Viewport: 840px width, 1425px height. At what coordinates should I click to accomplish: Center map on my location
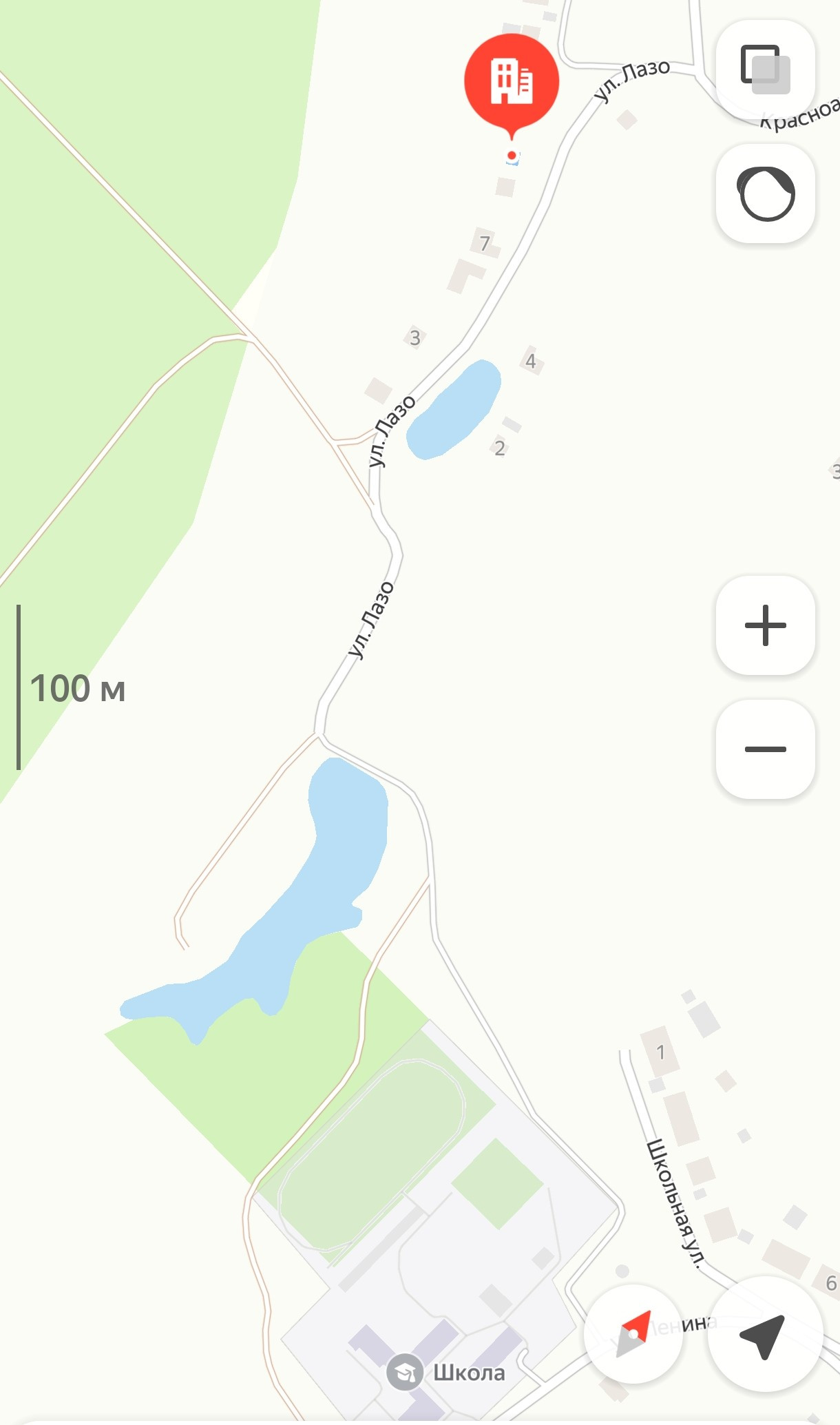(x=764, y=1334)
